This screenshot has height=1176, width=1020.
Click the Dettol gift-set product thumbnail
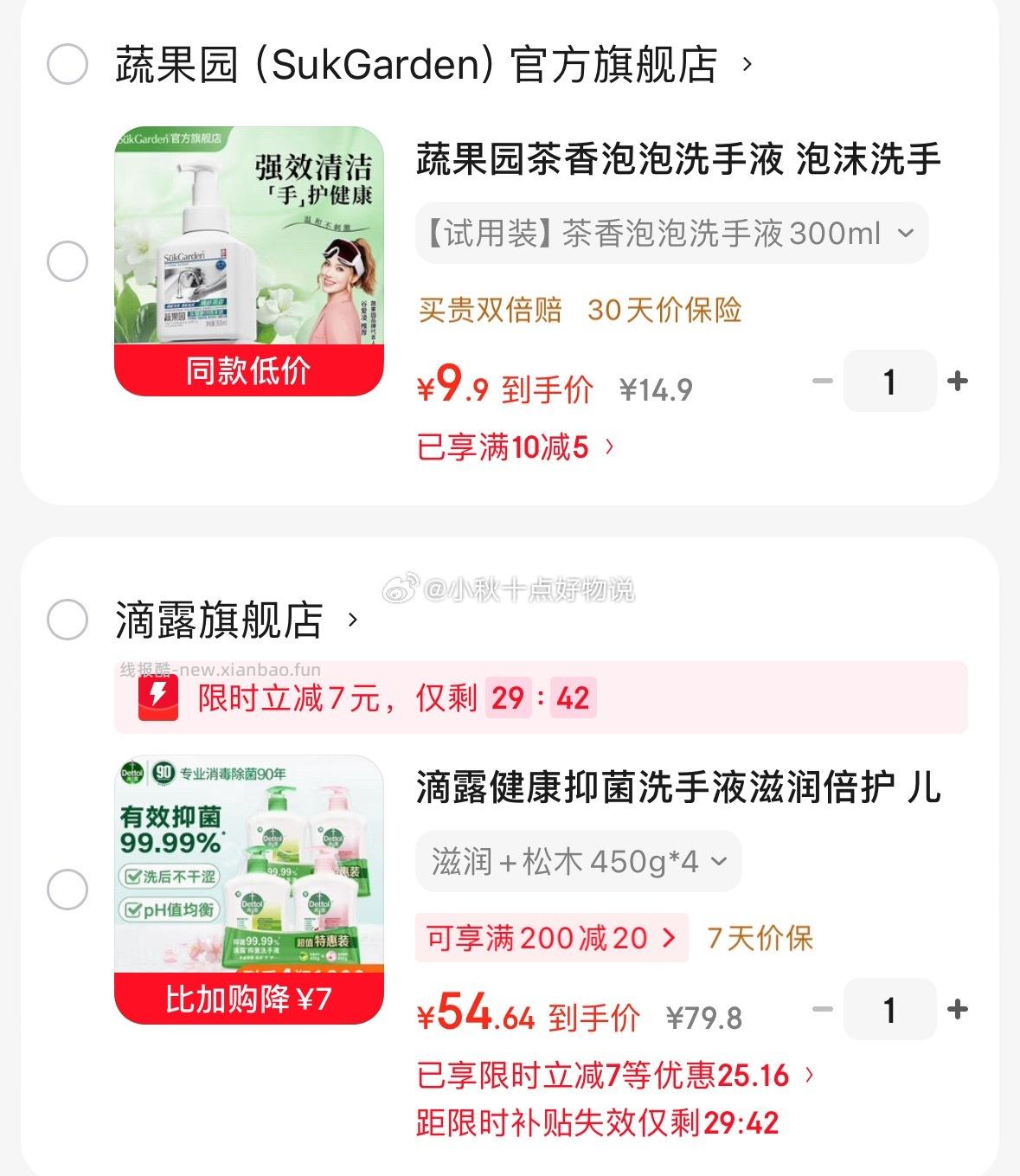pos(248,876)
